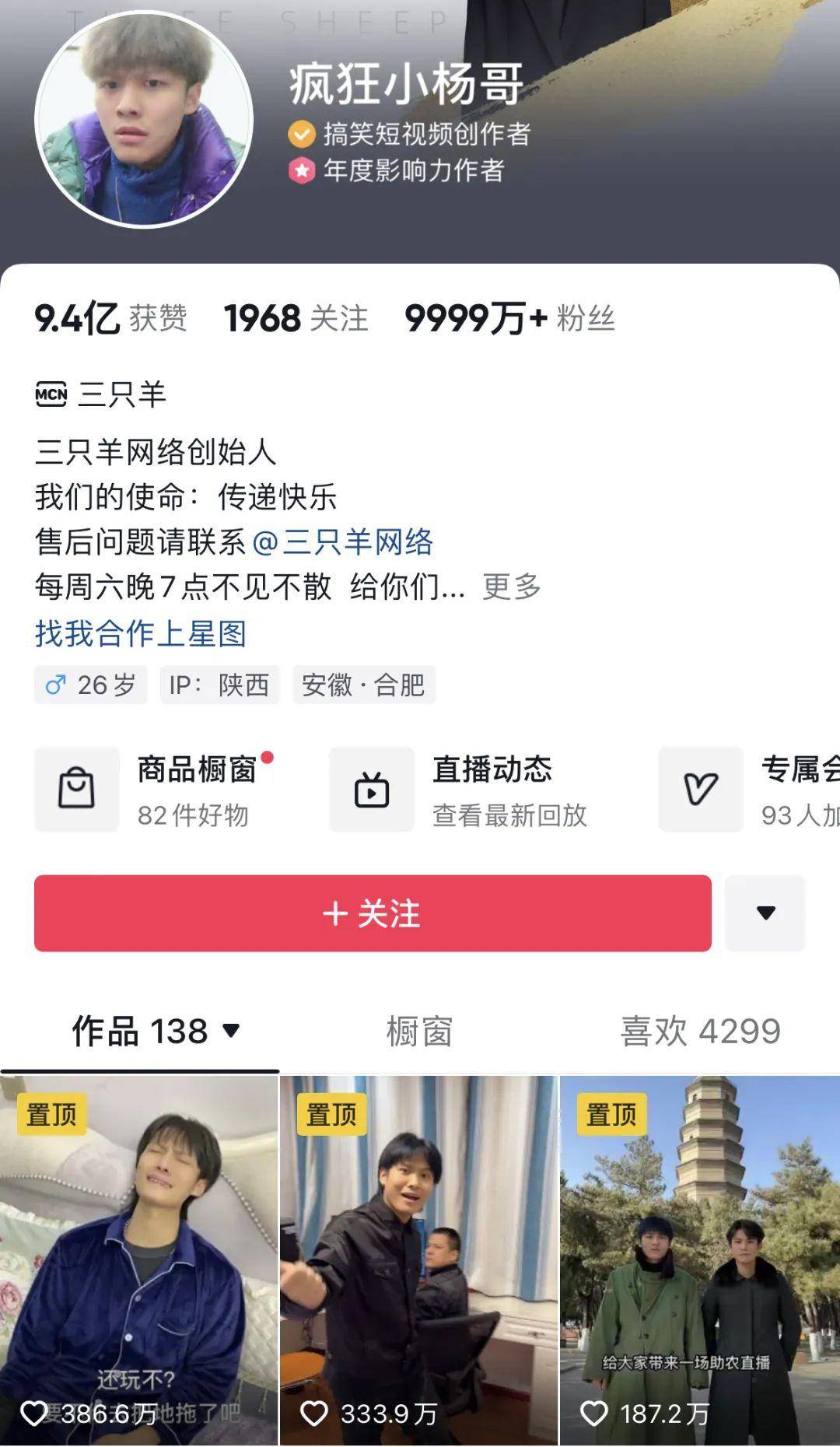Switch to the 喜欢 4299 tab
This screenshot has width=840, height=1447.
(700, 1032)
